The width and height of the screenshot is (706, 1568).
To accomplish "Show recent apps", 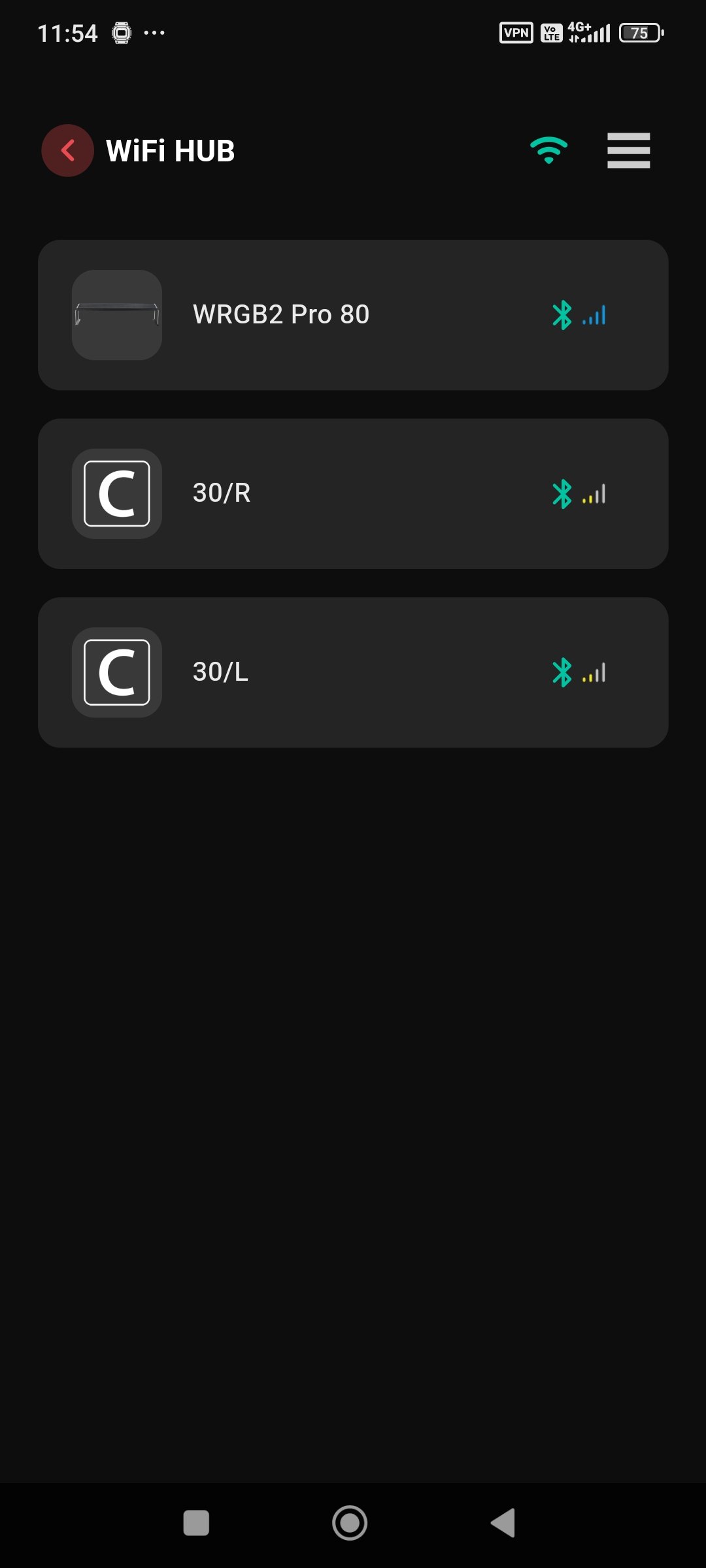I will pyautogui.click(x=196, y=1523).
